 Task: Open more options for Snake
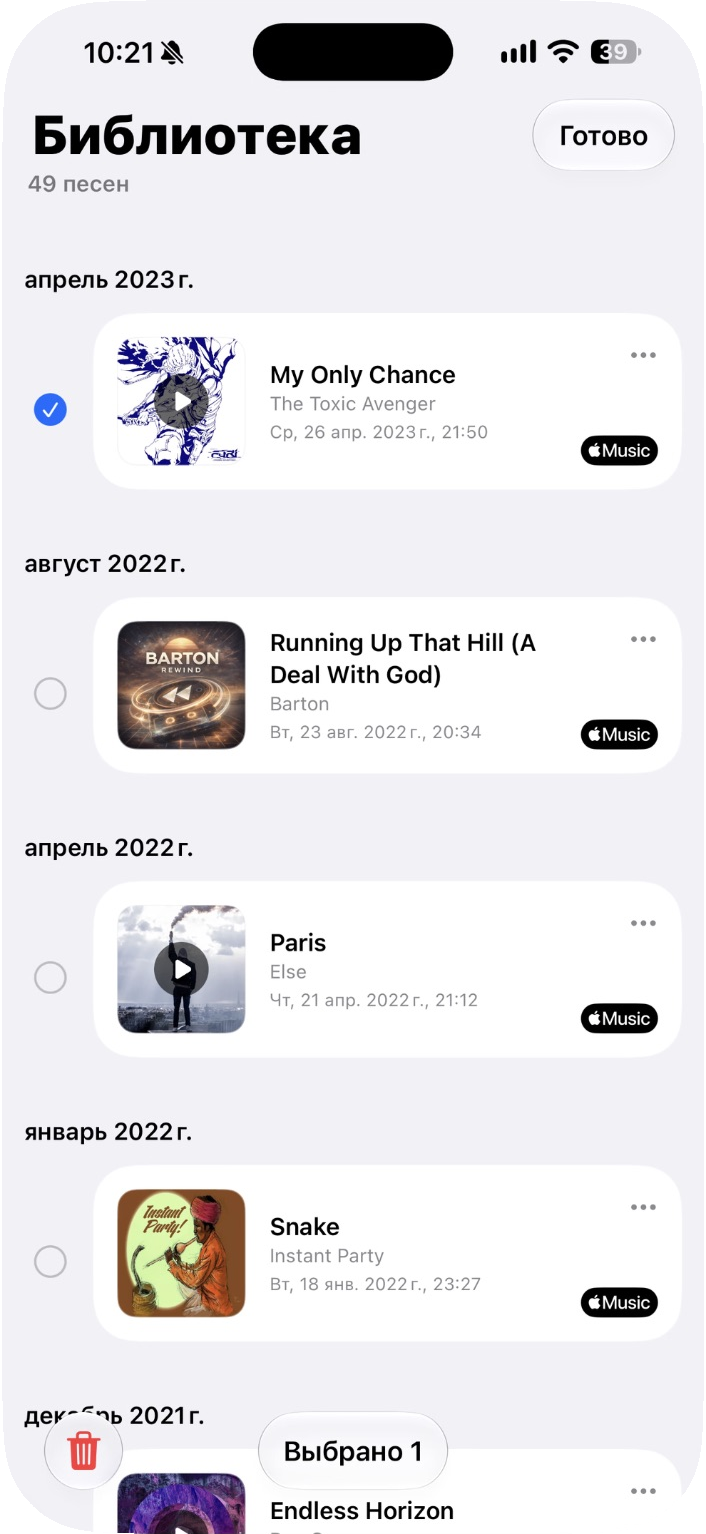[643, 1208]
